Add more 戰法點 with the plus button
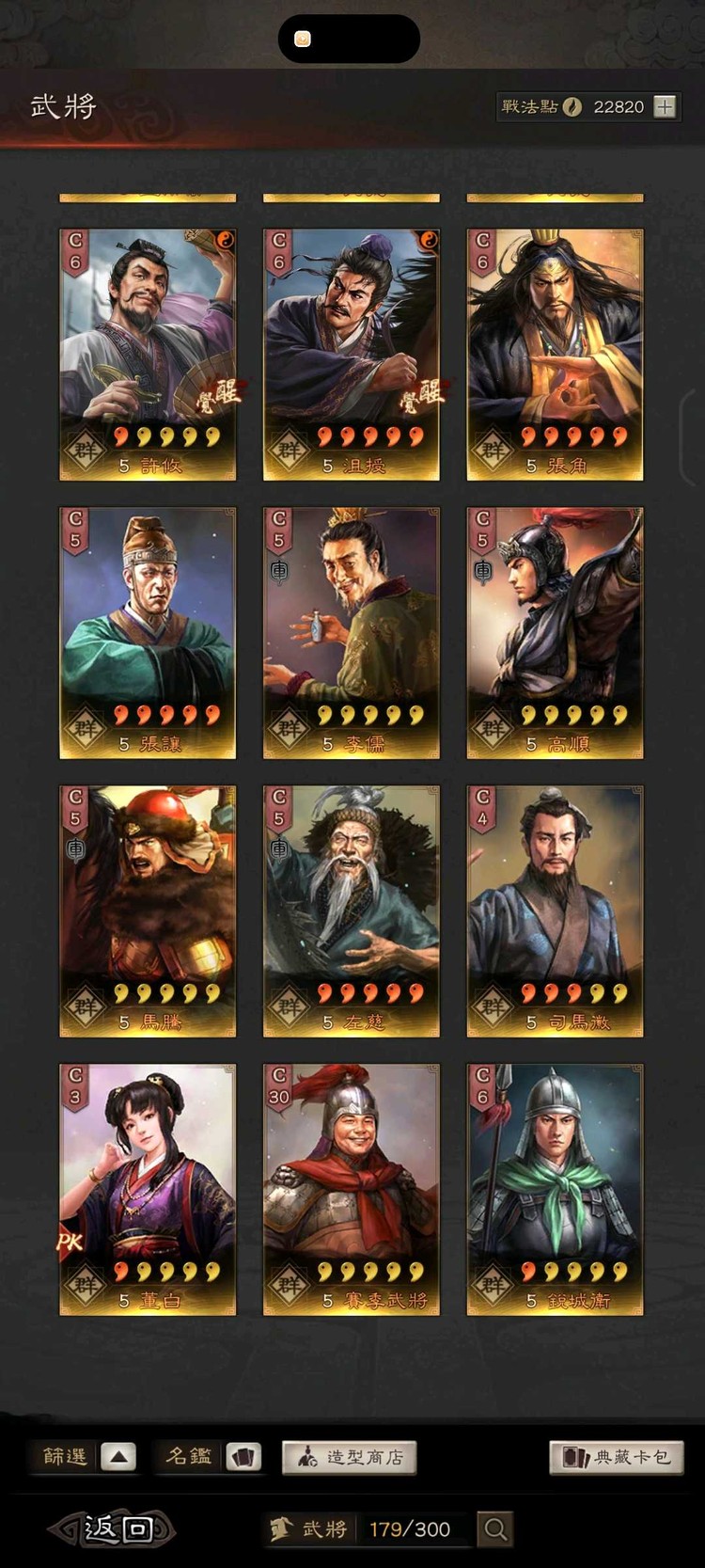 coord(665,106)
